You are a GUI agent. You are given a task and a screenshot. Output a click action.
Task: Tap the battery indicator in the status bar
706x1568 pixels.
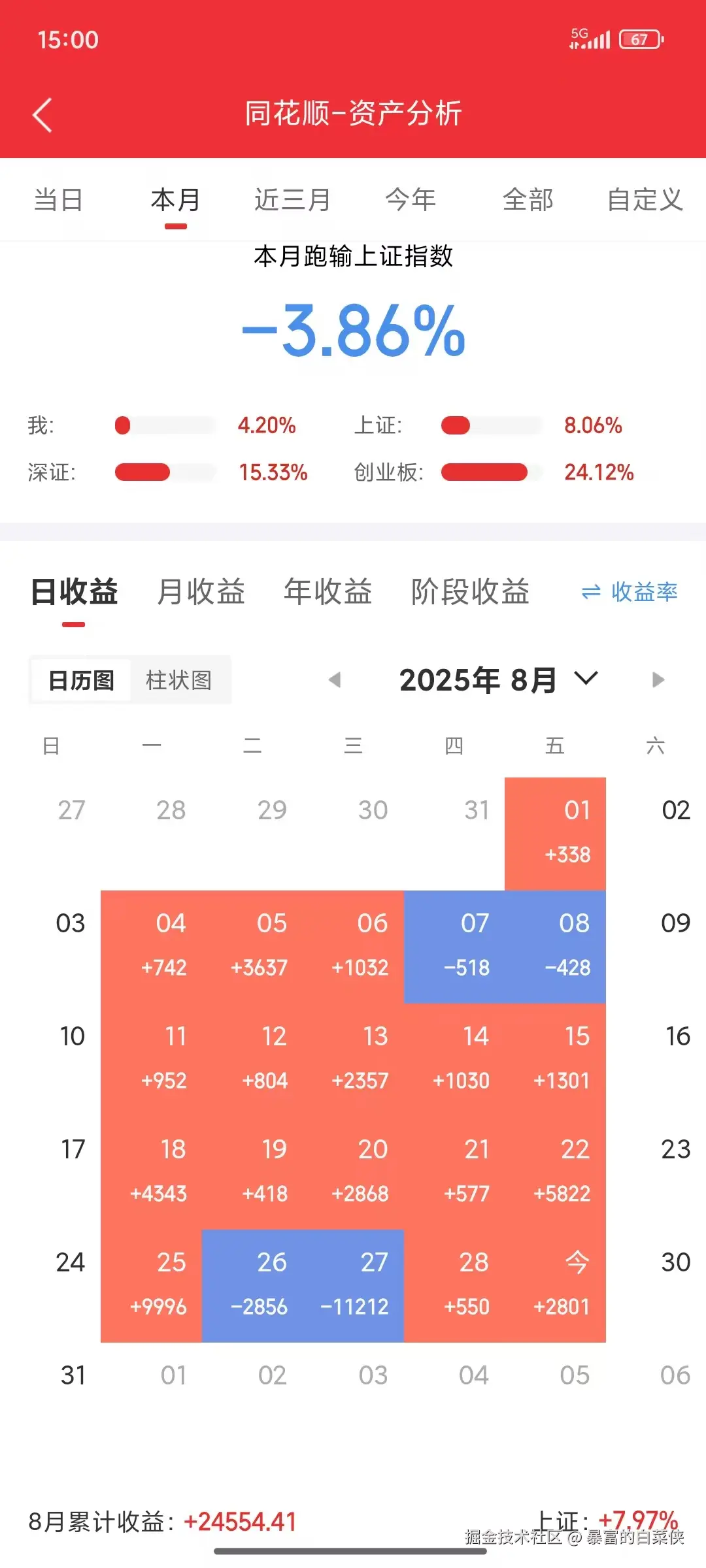639,39
